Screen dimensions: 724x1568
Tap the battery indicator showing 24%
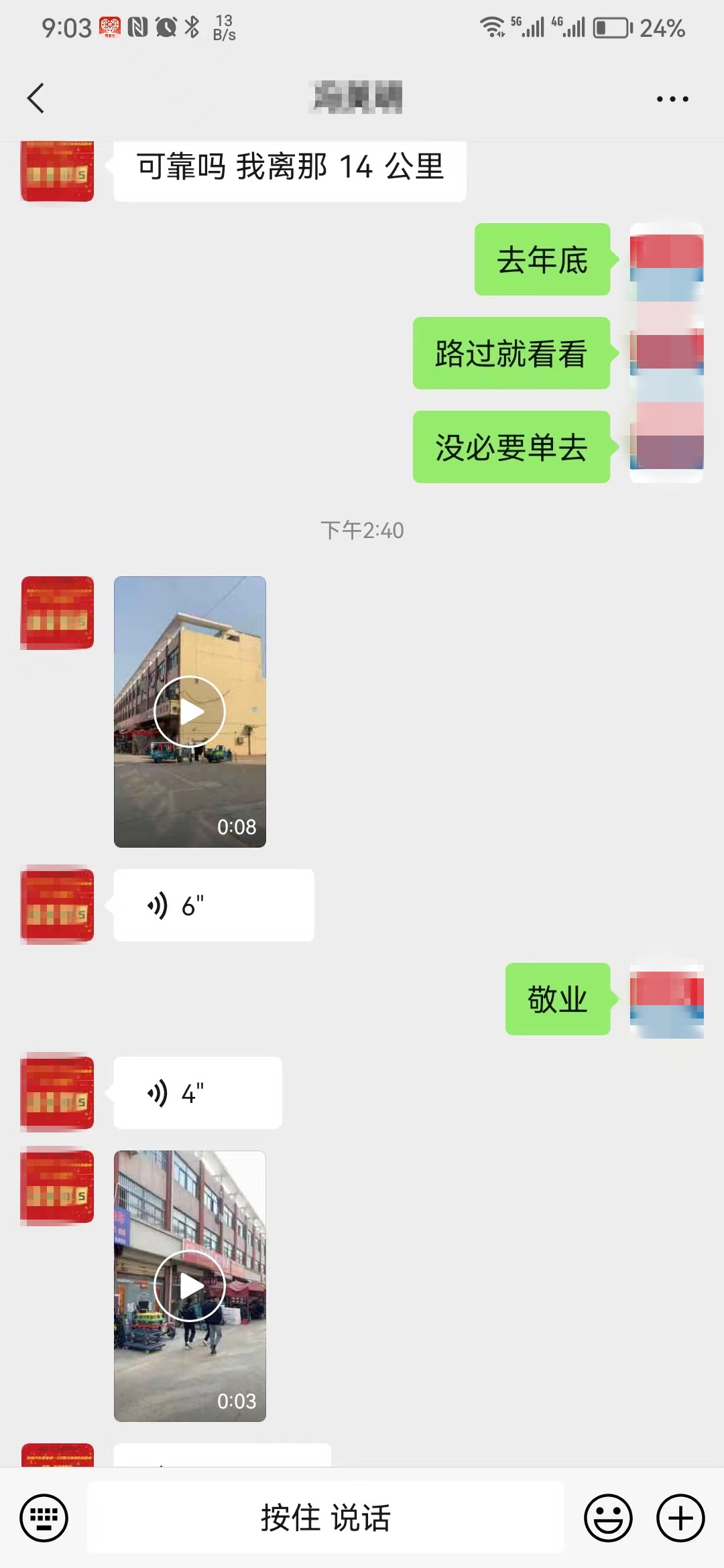[x=611, y=28]
